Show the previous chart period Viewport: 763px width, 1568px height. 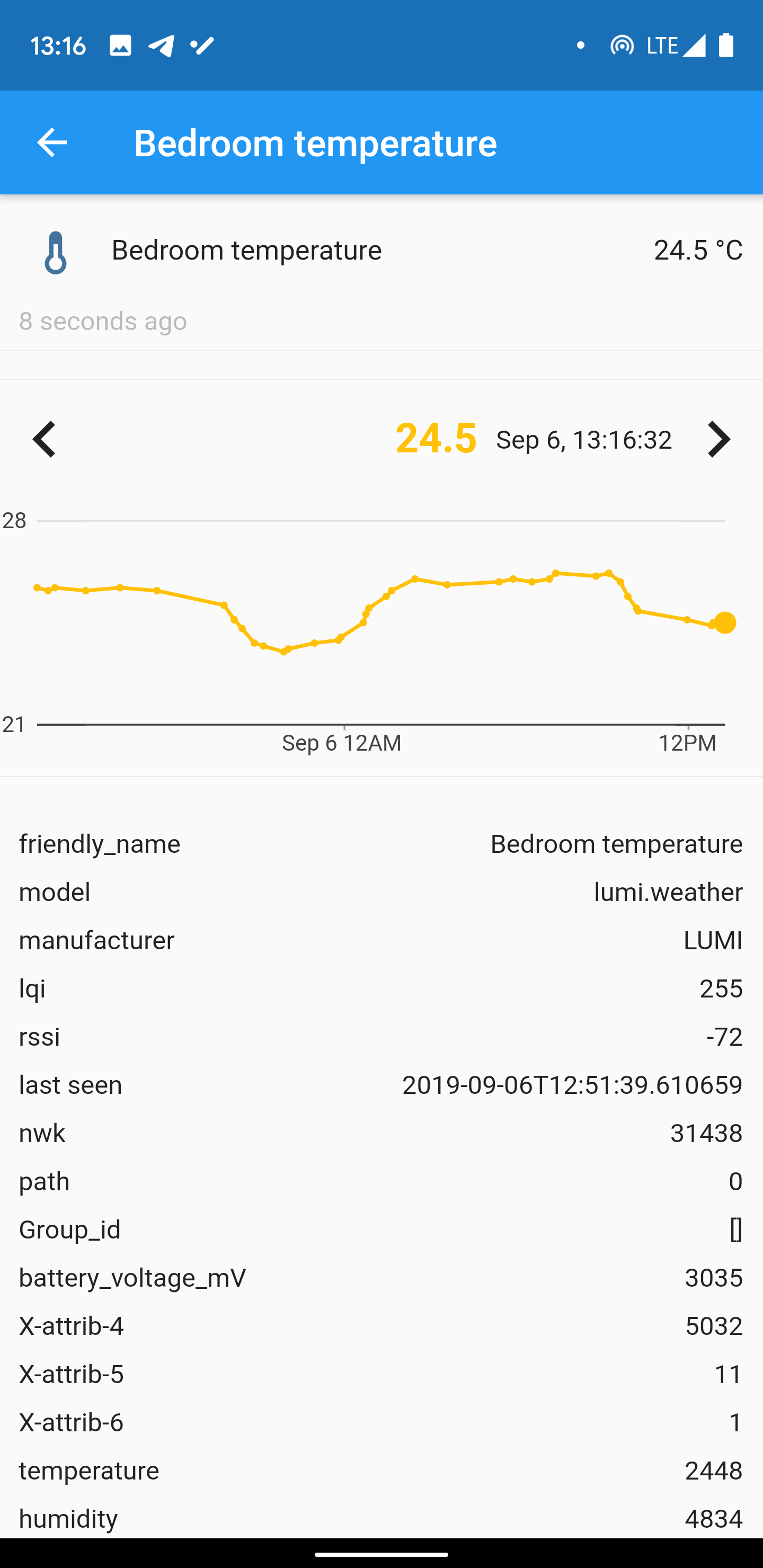pyautogui.click(x=45, y=439)
